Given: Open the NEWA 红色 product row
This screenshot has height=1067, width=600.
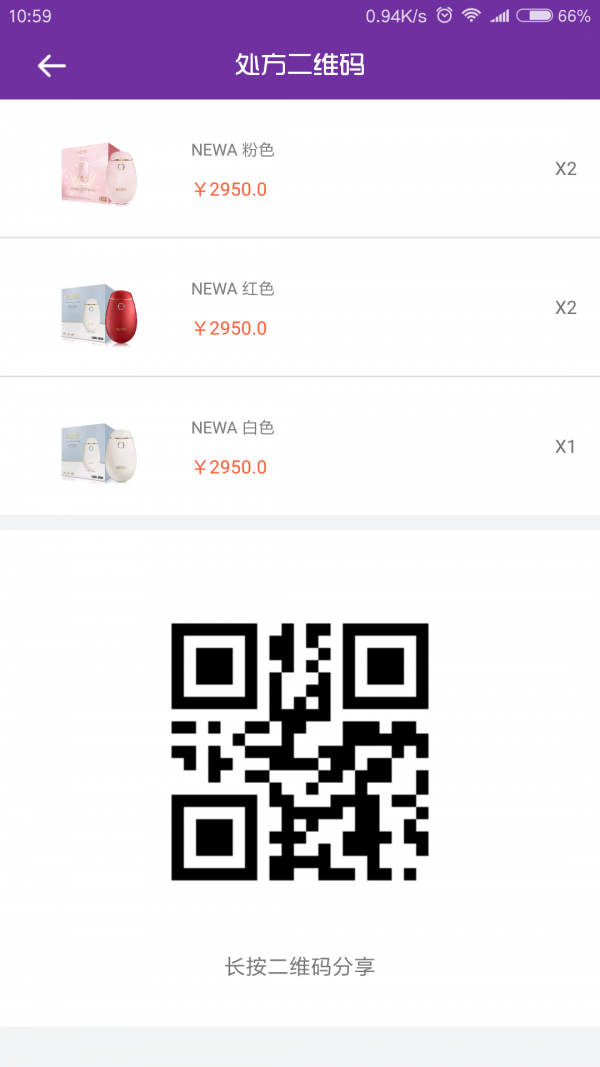Looking at the screenshot, I should (300, 308).
